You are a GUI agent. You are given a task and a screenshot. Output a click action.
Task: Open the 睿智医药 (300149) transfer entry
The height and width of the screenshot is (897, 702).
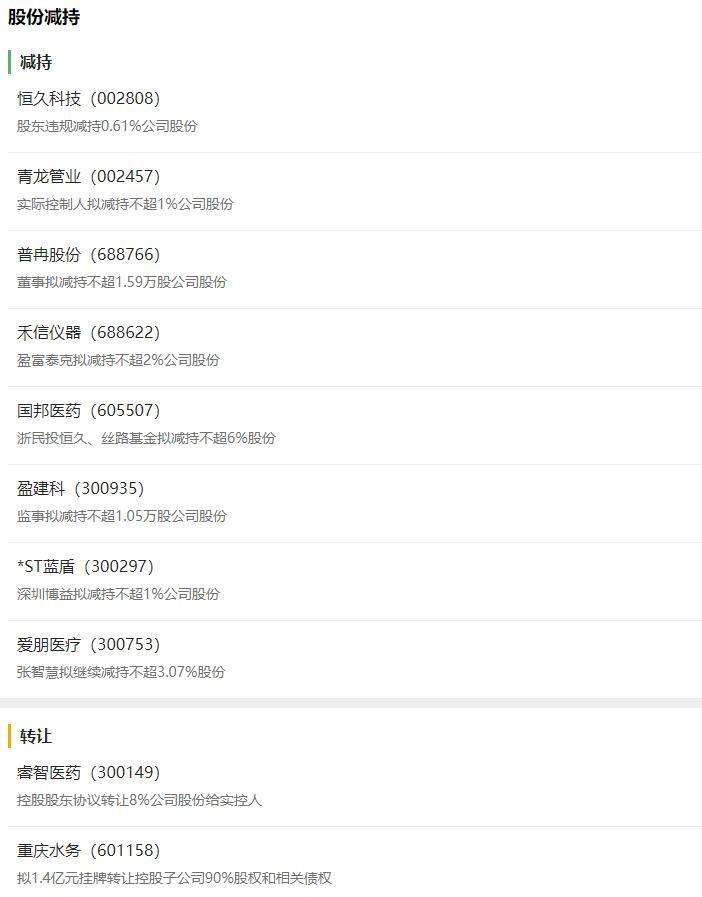pos(88,773)
